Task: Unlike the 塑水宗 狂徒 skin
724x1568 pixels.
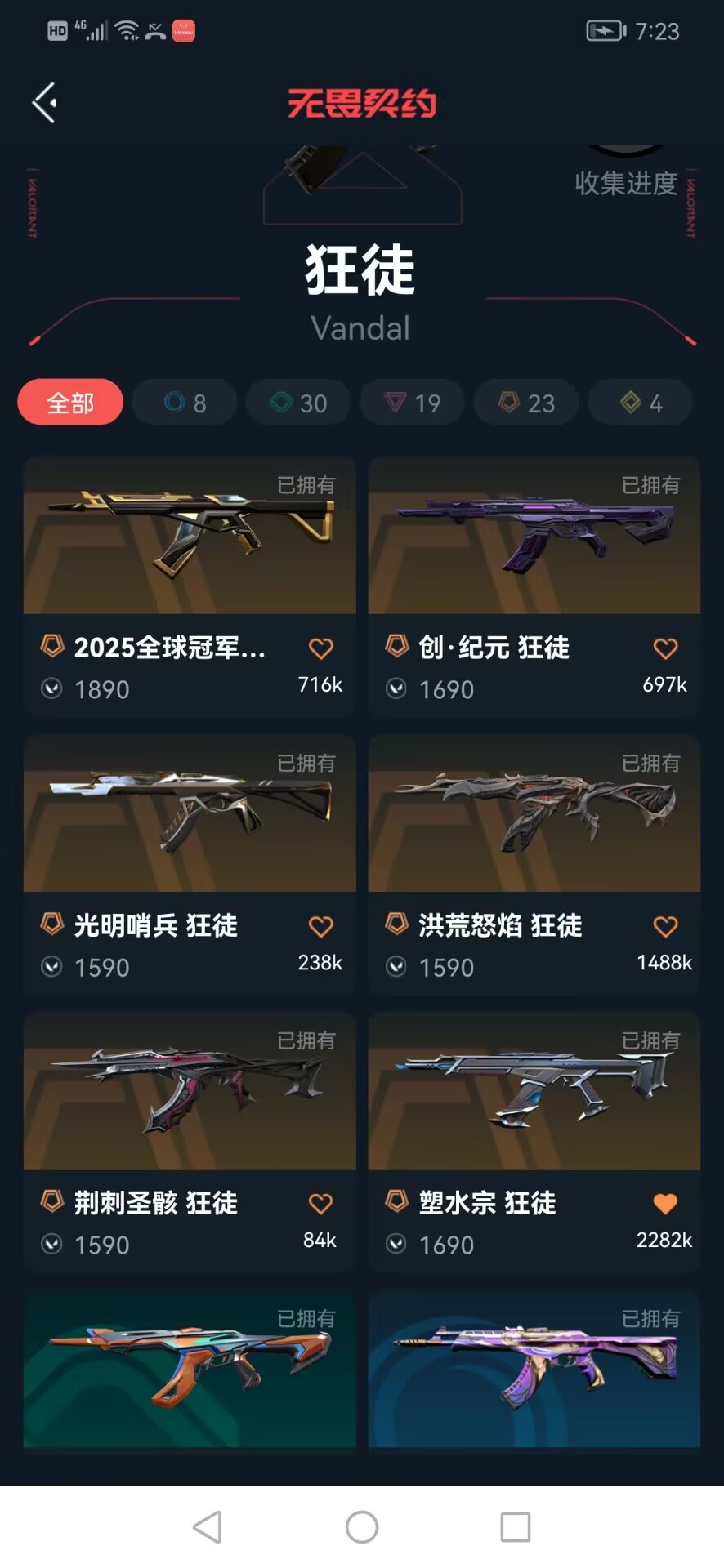Action: pos(665,1203)
